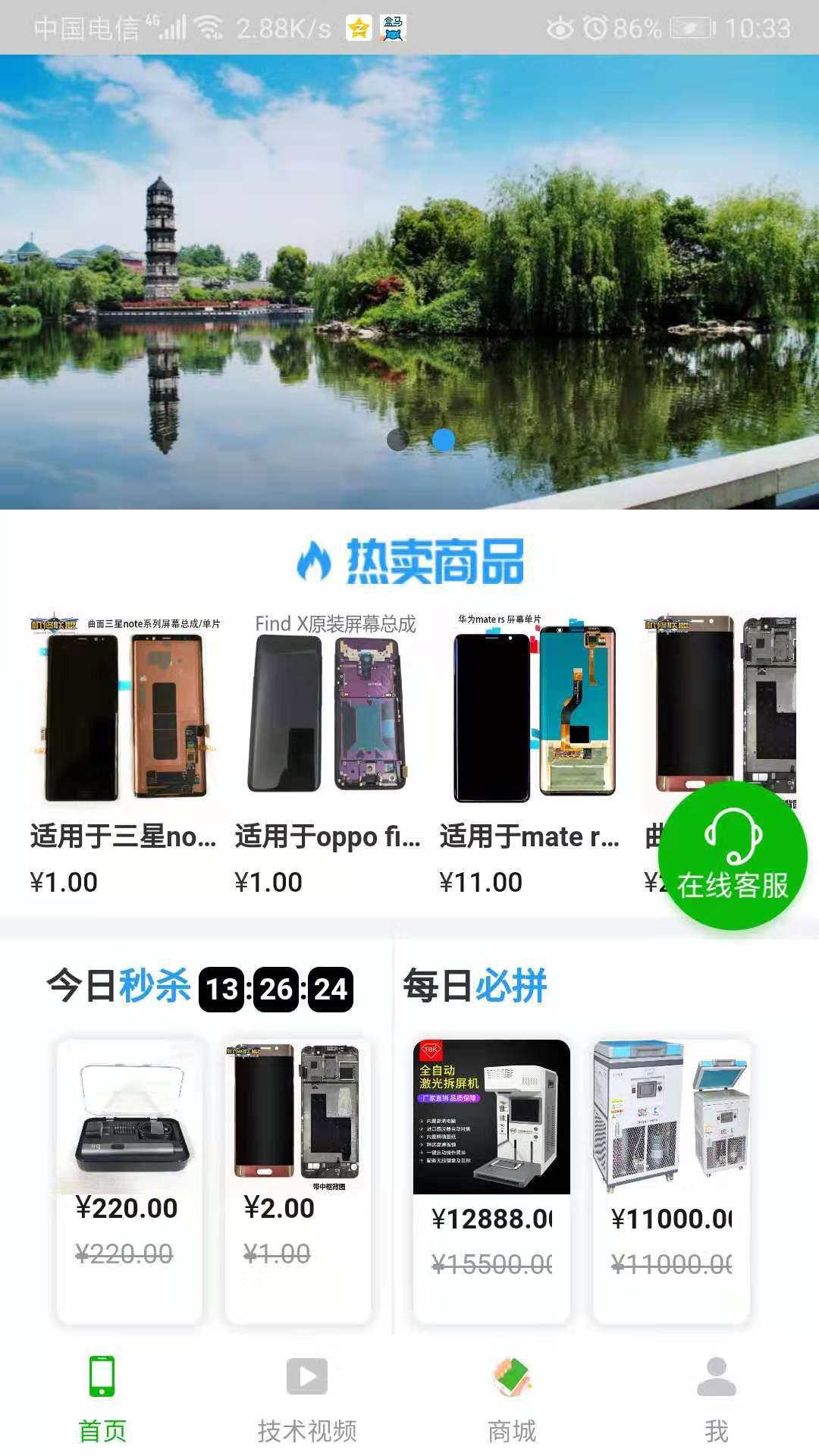Screen dimensions: 819x1456
Task: Contact 在线客服 online customer service
Action: [x=732, y=855]
